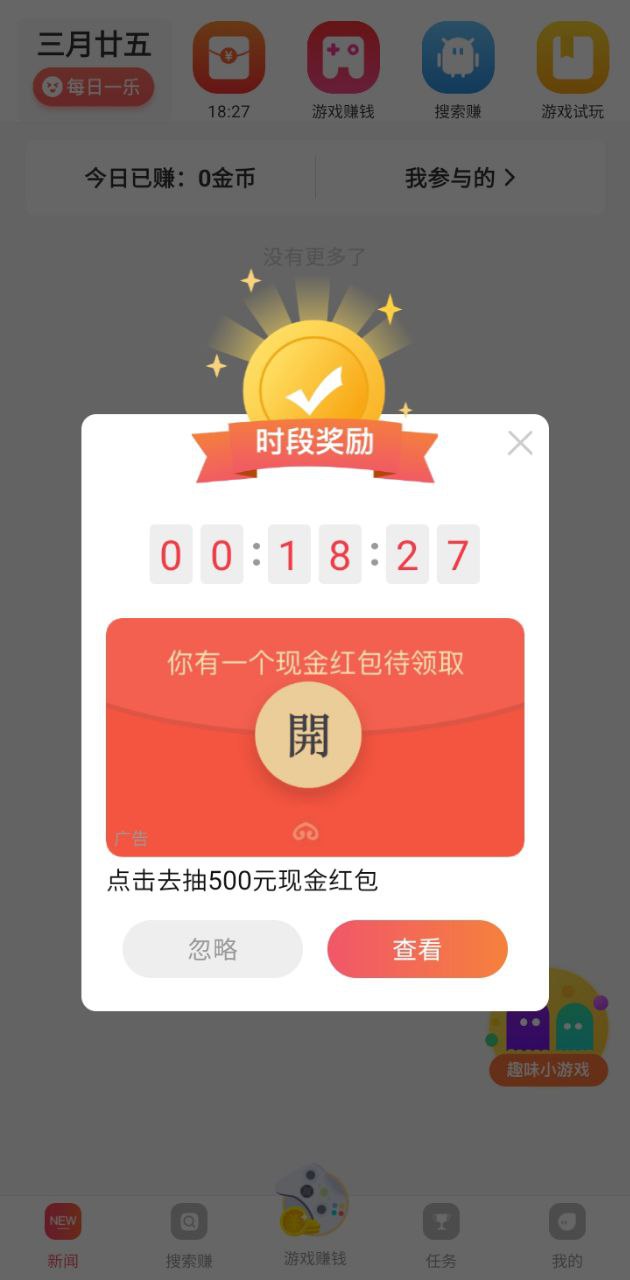Switch to the 新闻 tab

pos(63,1235)
